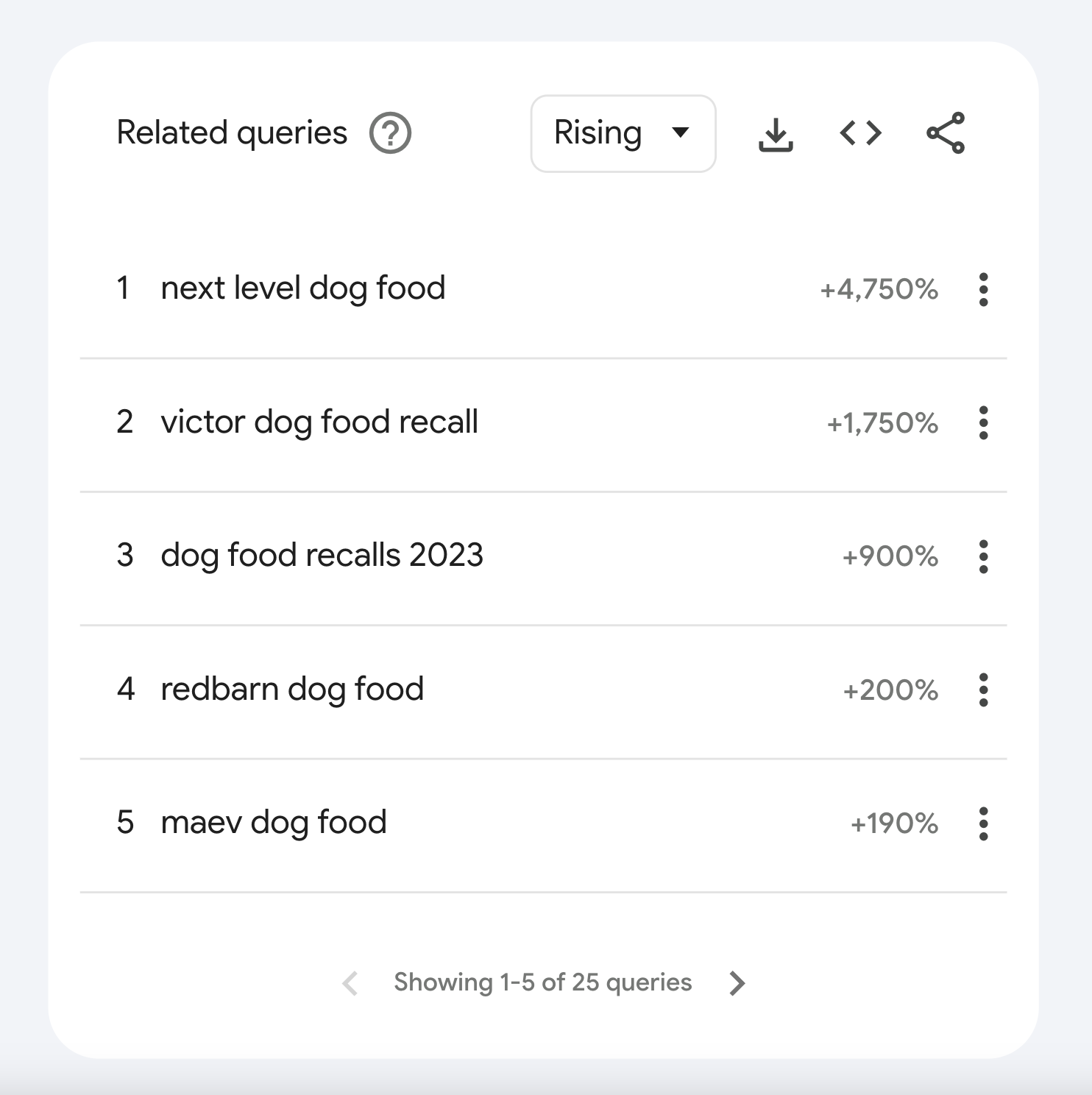Open the three-dot menu for victor dog food recall

point(984,422)
